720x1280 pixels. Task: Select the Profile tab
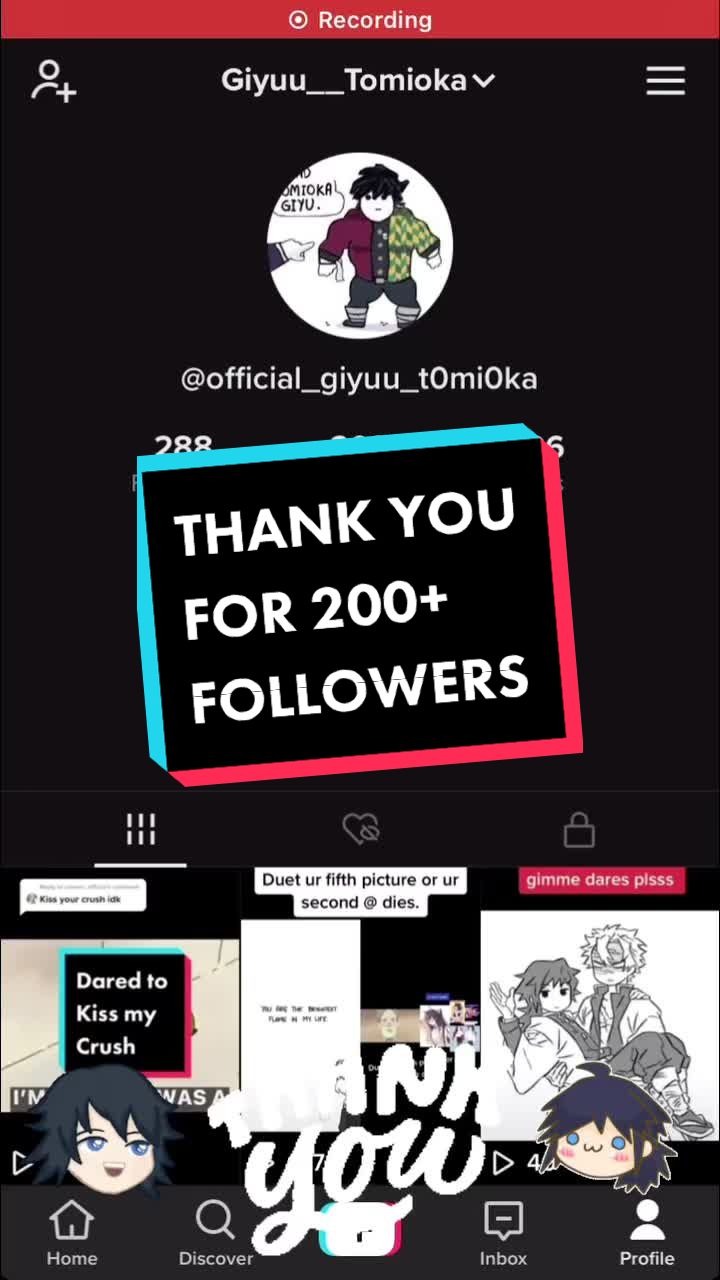(x=647, y=1233)
